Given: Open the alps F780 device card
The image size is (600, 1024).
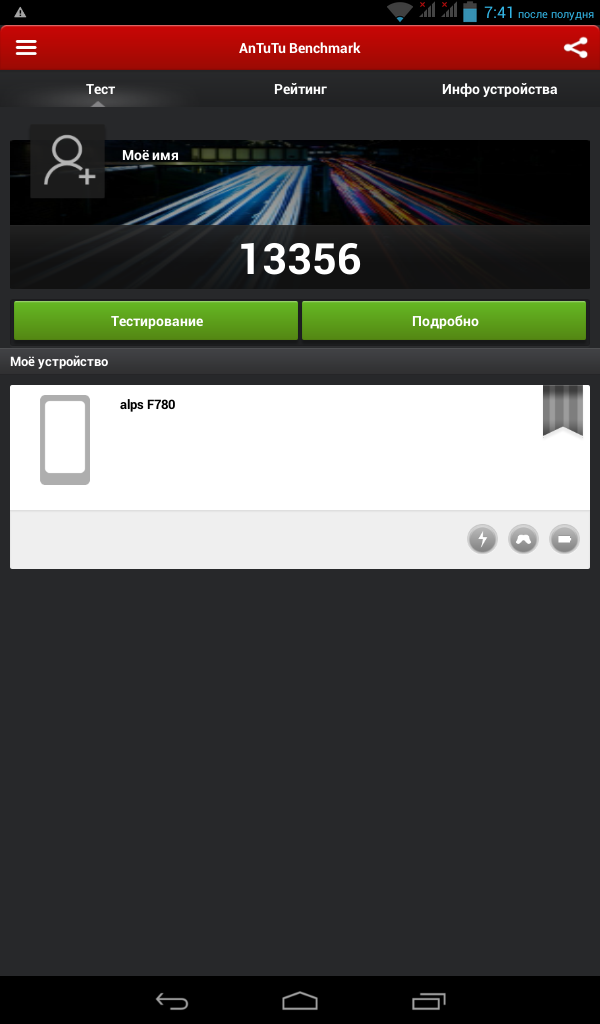Looking at the screenshot, I should pyautogui.click(x=299, y=447).
